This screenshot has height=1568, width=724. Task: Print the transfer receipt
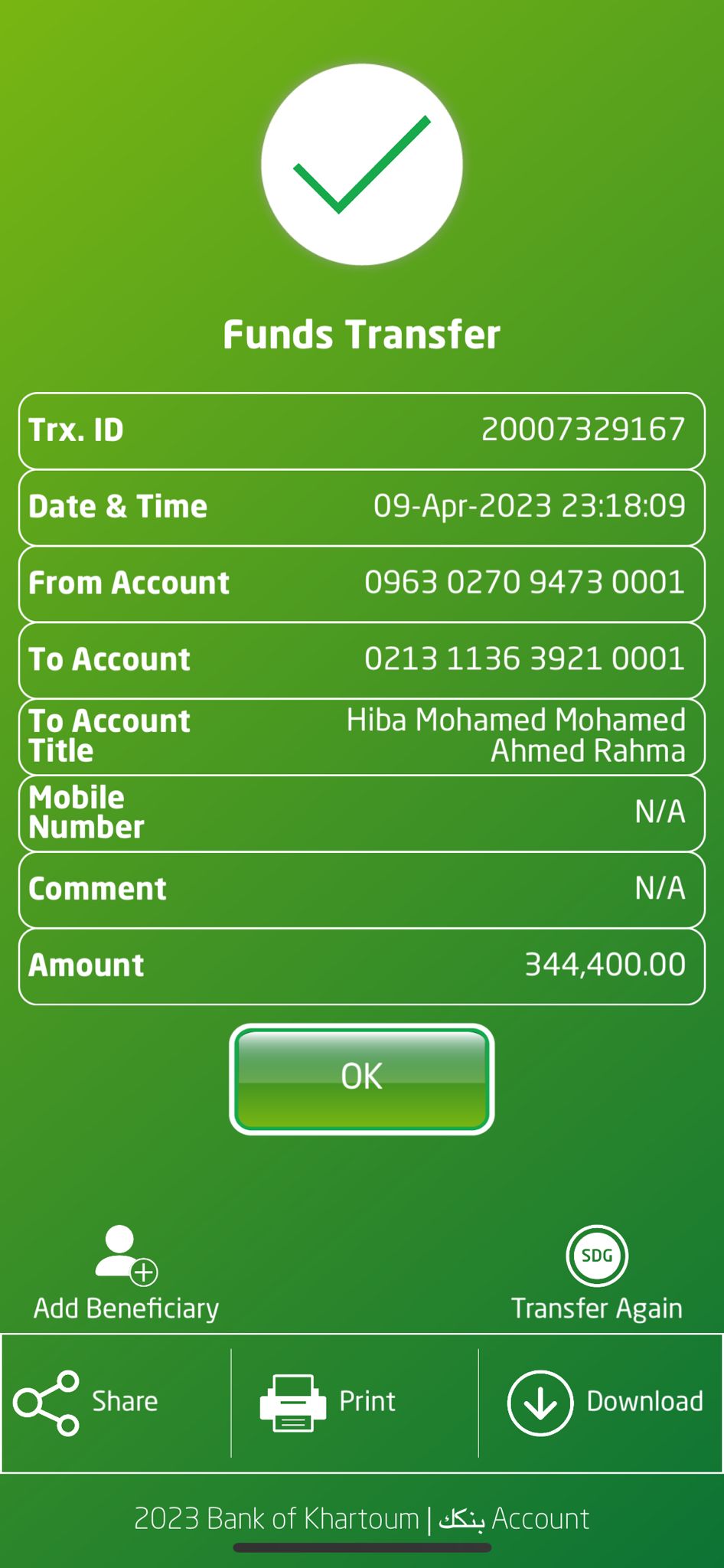tap(329, 1402)
